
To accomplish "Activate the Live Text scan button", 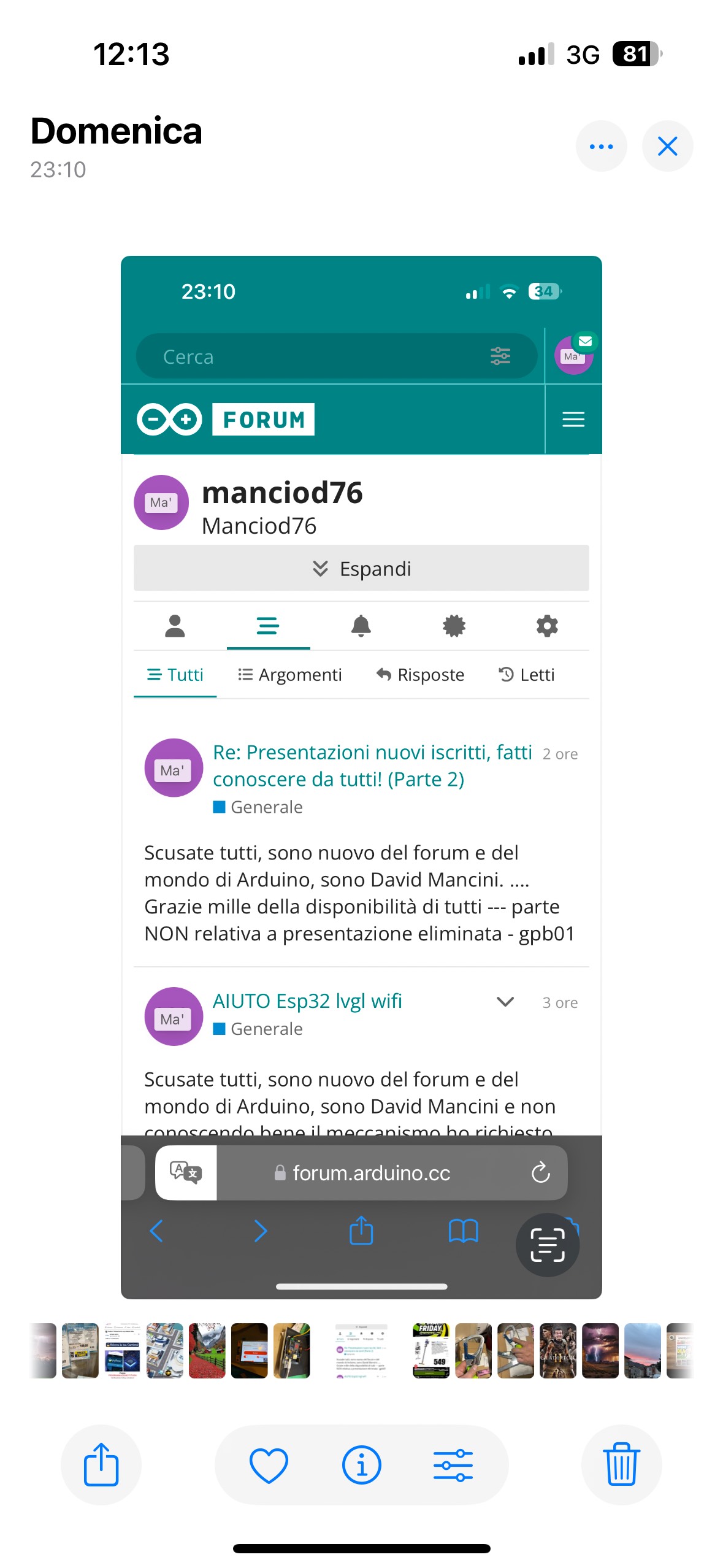I will pos(547,1245).
